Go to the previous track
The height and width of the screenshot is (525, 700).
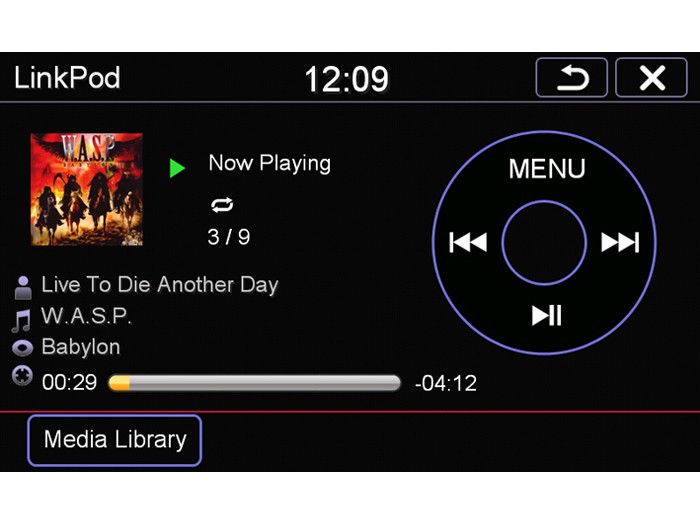click(x=468, y=243)
